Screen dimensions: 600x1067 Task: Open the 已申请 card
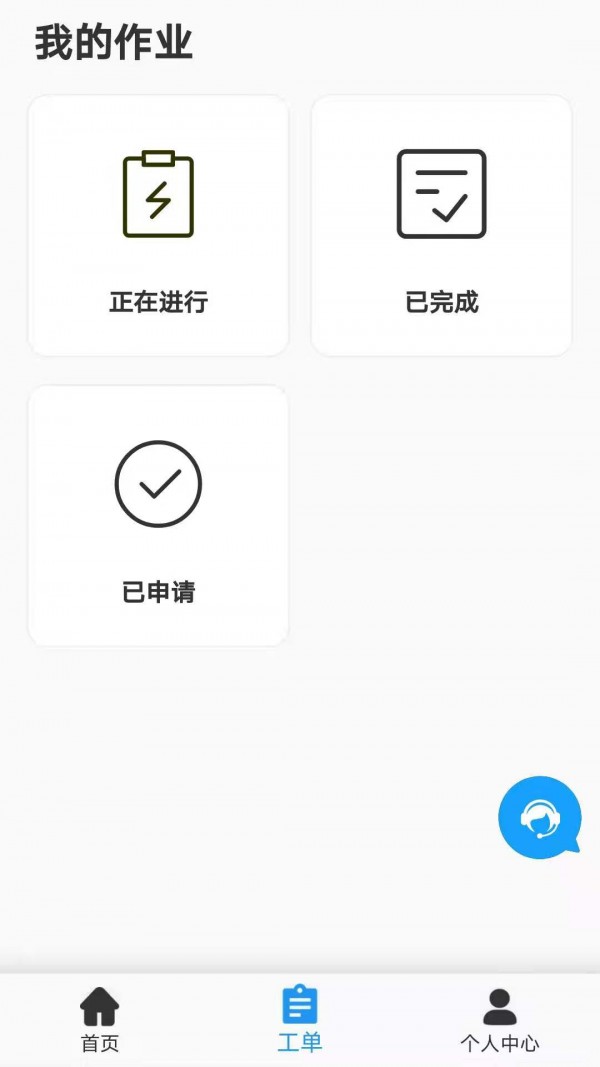[158, 516]
